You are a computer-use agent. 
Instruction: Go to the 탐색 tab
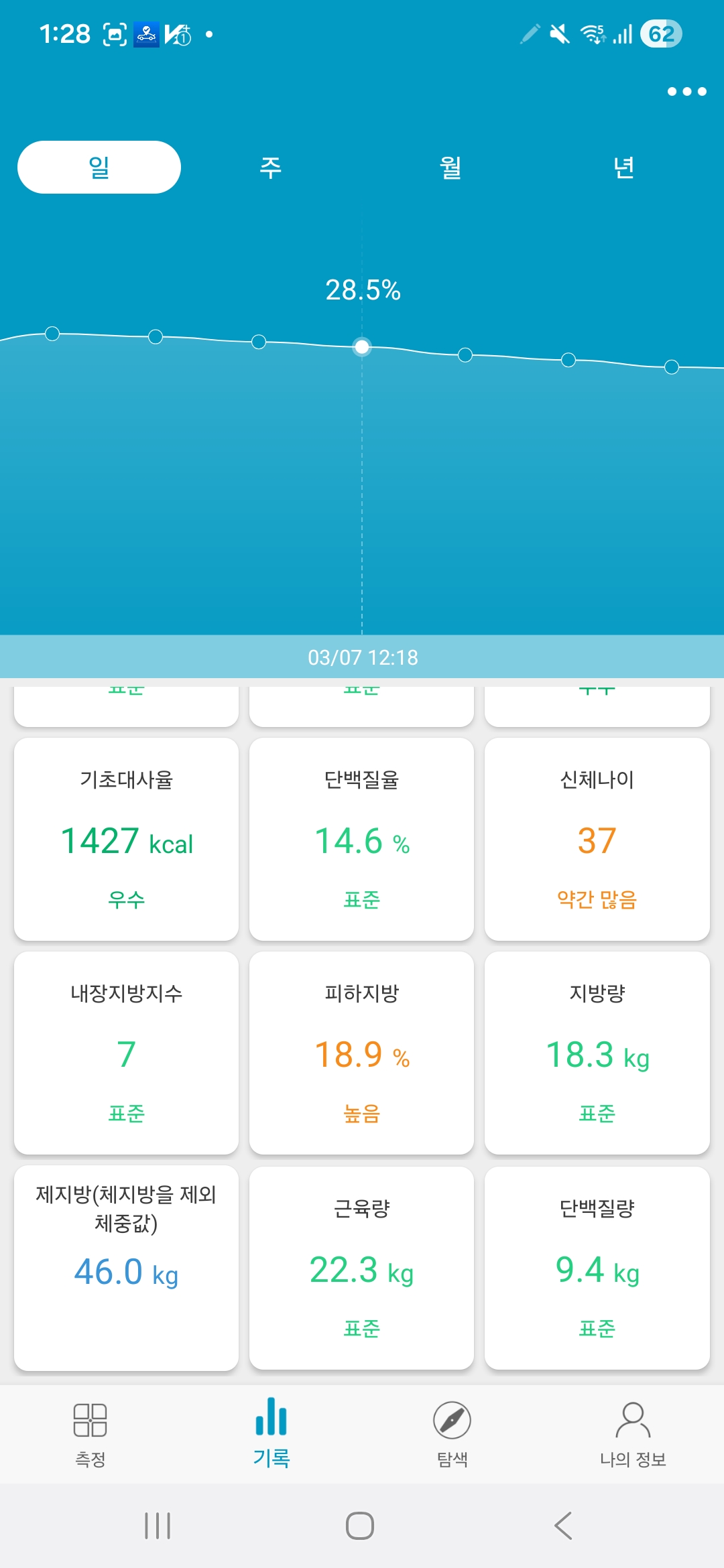point(452,1434)
